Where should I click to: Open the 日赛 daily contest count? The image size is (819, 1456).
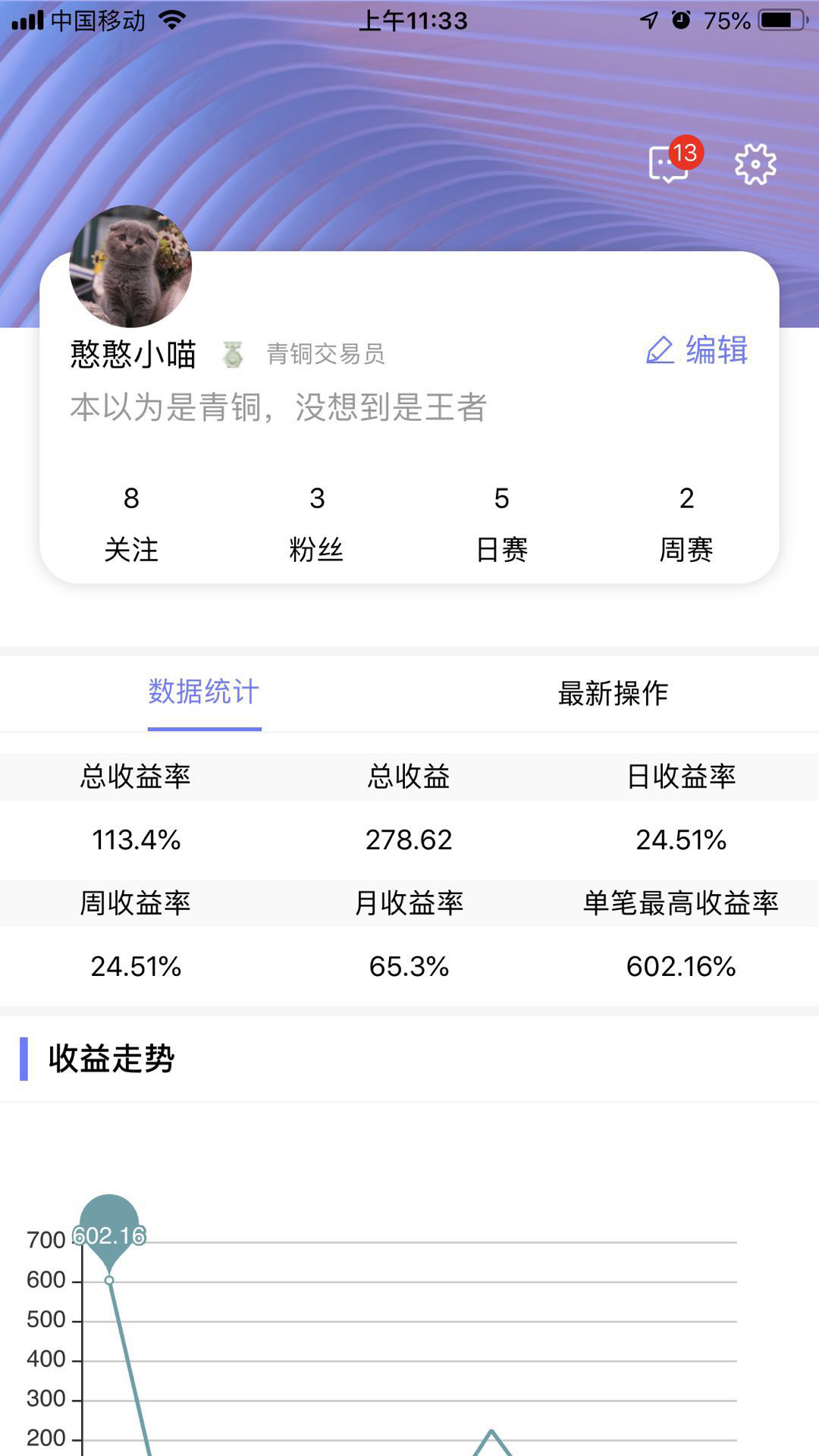coord(501,523)
